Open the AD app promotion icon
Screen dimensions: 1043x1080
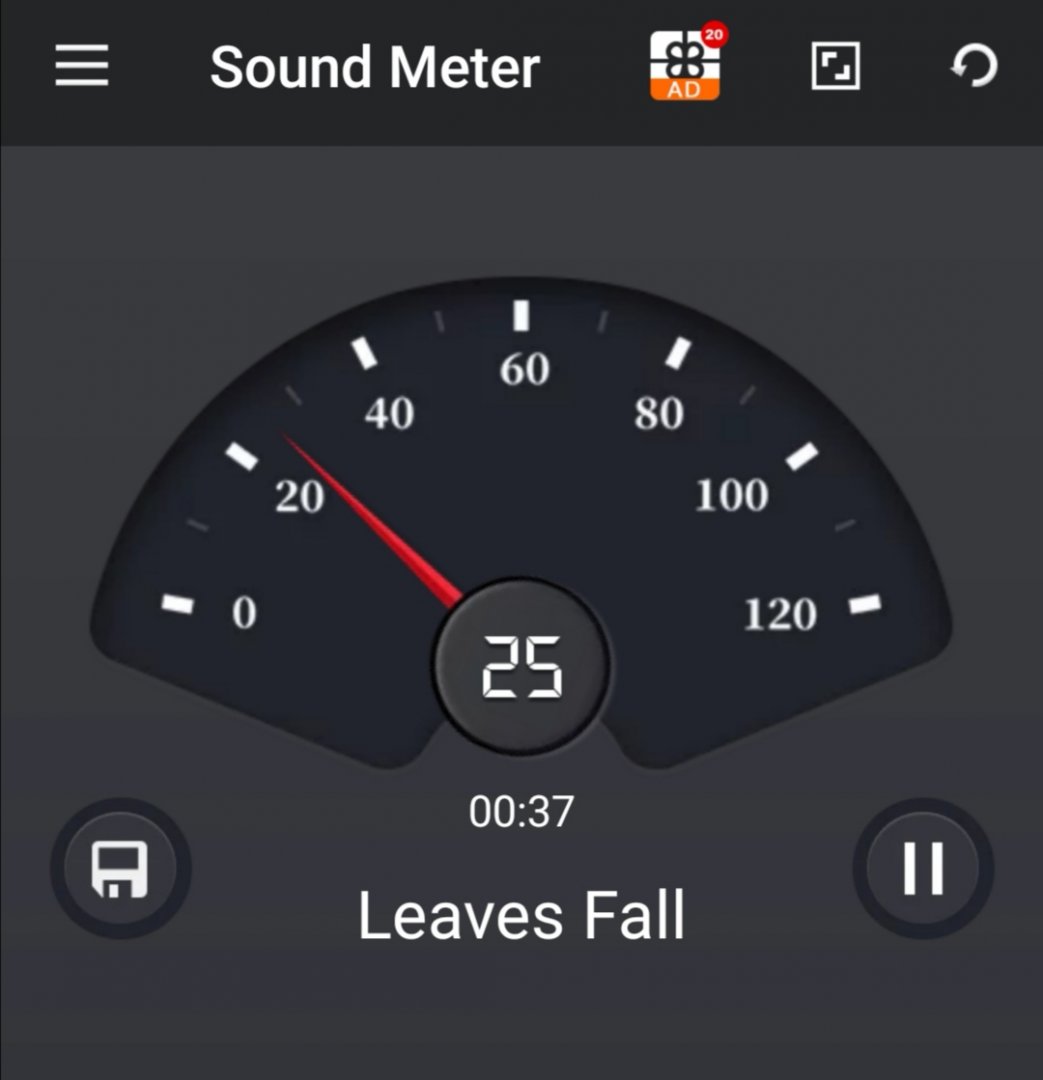coord(686,65)
